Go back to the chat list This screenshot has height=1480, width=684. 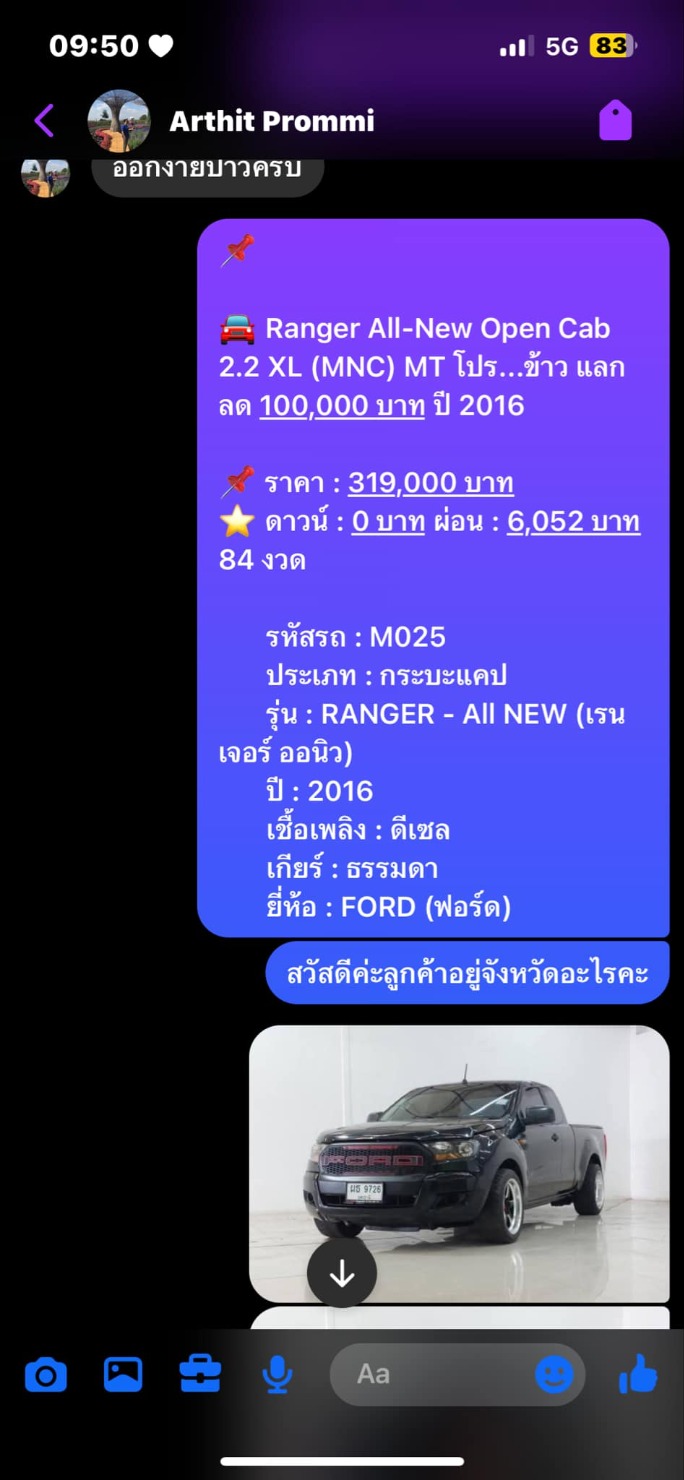point(44,121)
